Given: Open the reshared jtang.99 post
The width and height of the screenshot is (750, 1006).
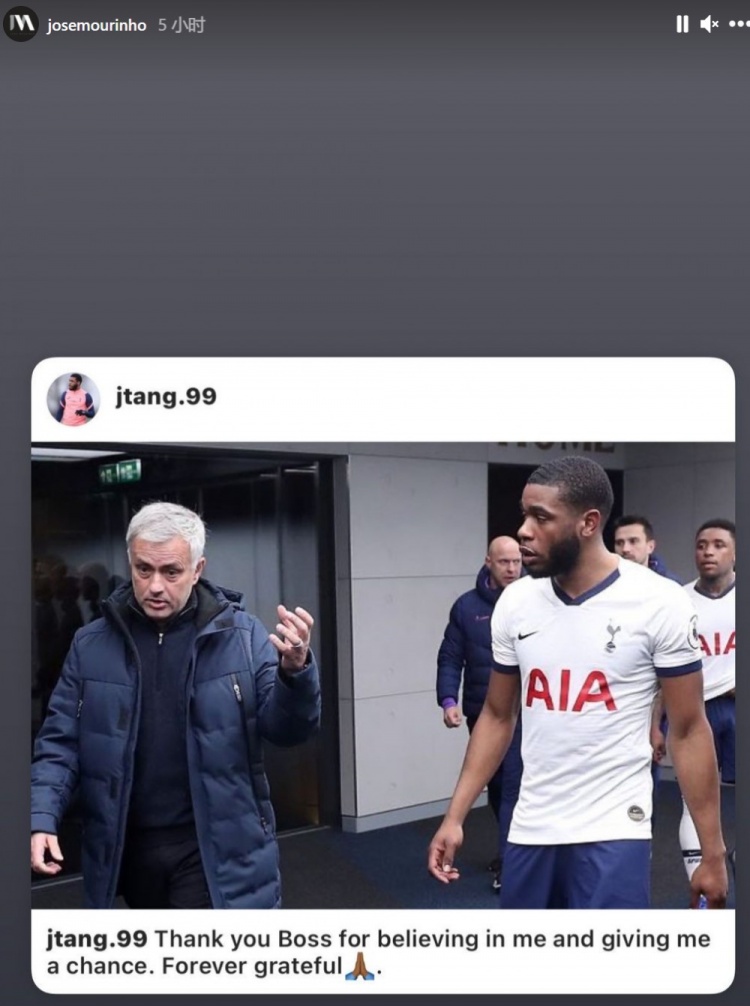Looking at the screenshot, I should coord(383,675).
